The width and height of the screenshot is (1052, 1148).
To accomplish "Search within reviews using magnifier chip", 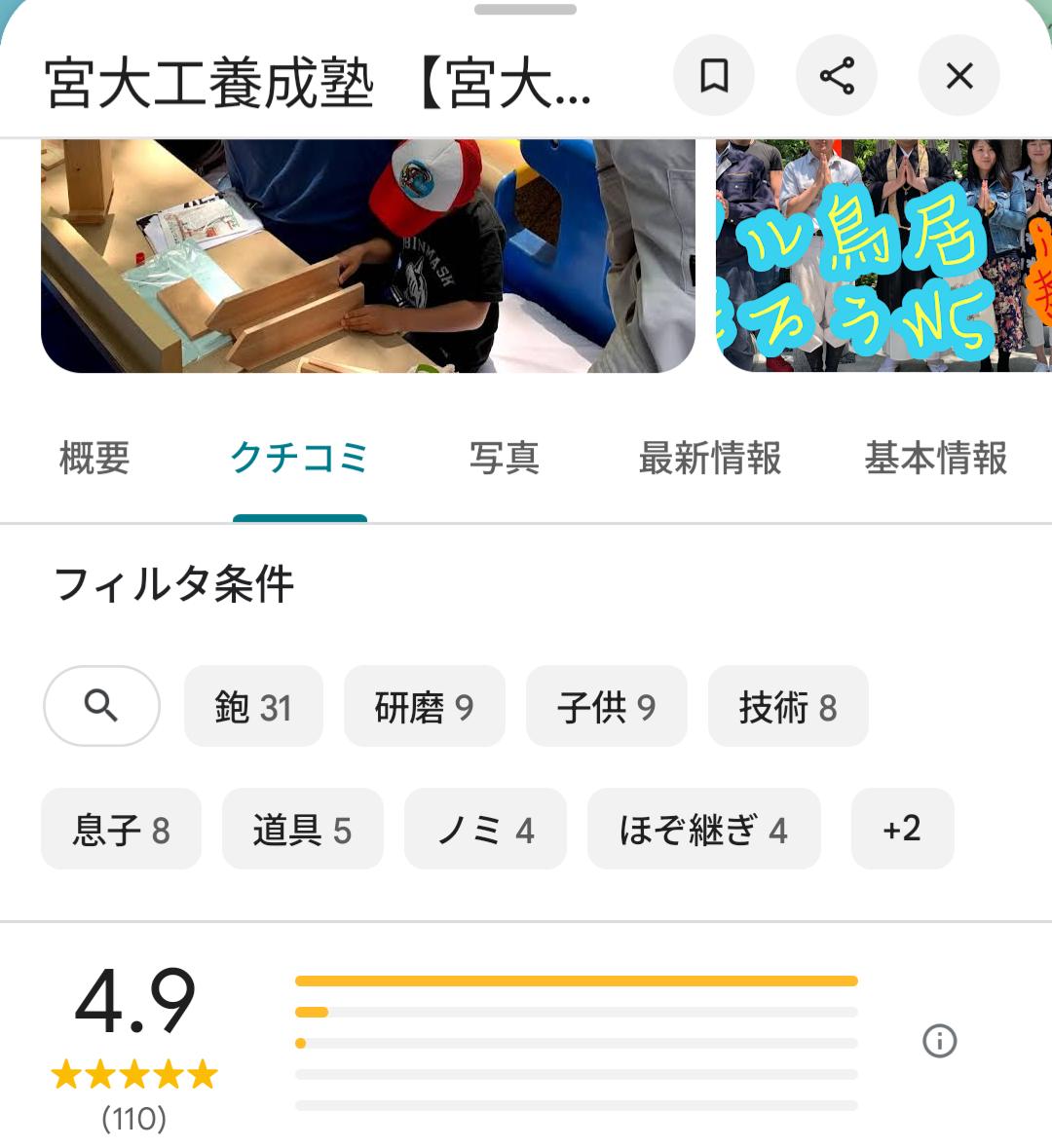I will [x=101, y=706].
